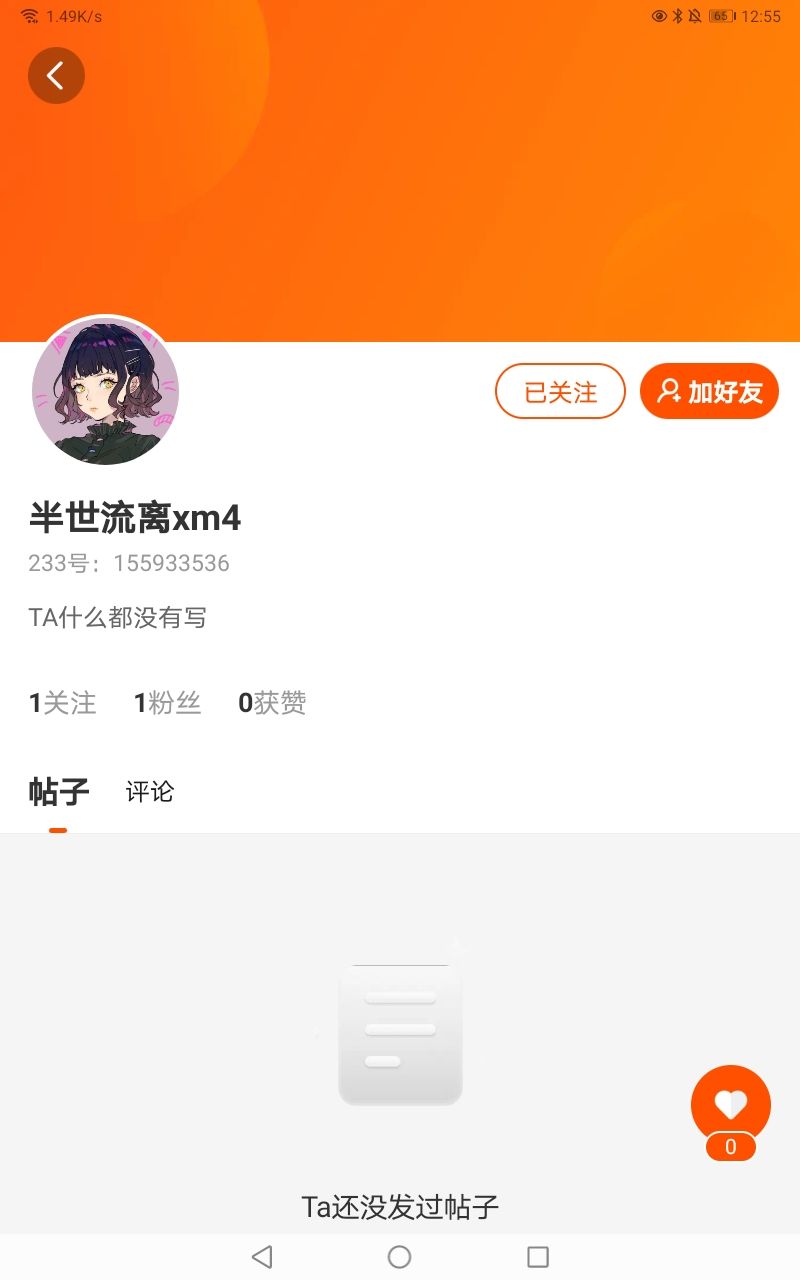View the 1粉丝 followers list
This screenshot has height=1280, width=800.
click(167, 703)
